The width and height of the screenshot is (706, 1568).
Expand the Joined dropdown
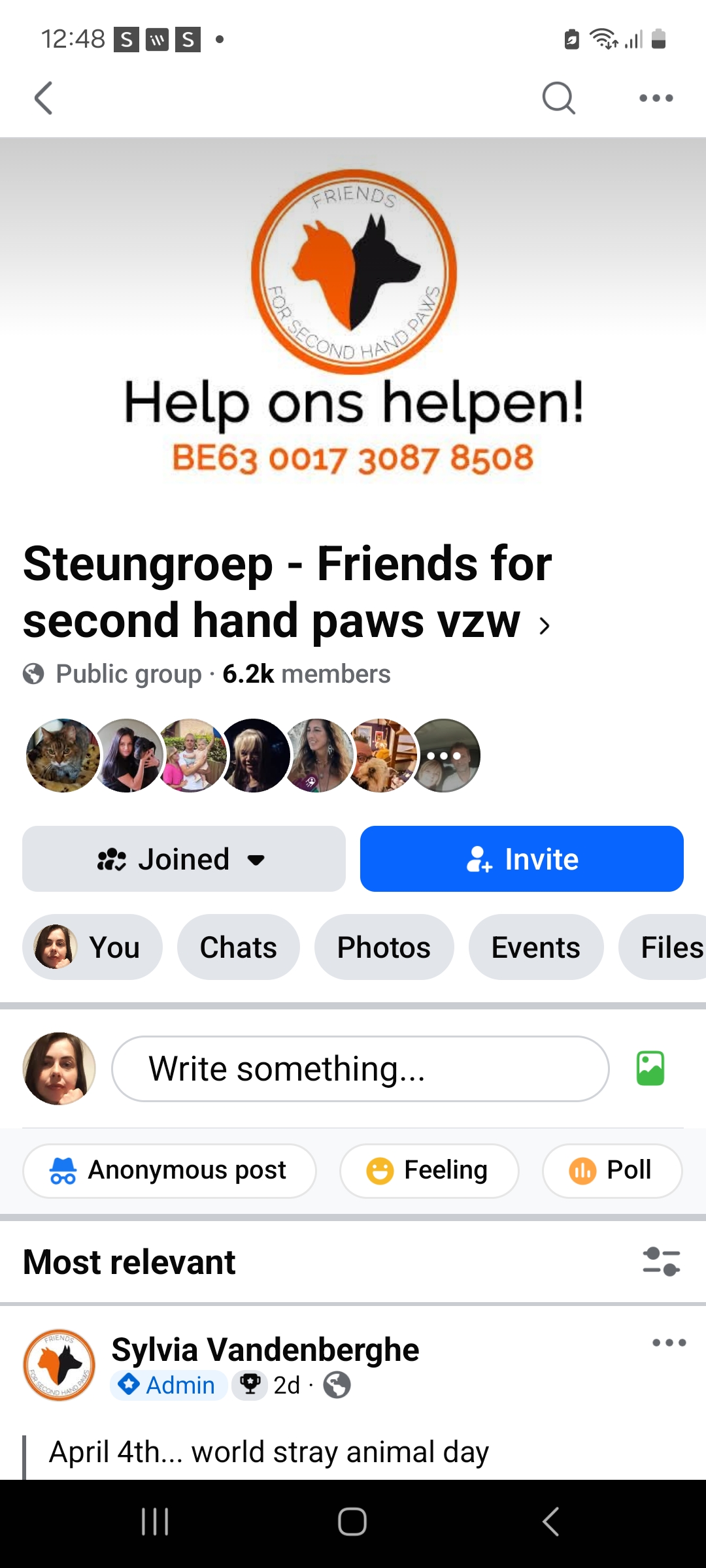184,859
